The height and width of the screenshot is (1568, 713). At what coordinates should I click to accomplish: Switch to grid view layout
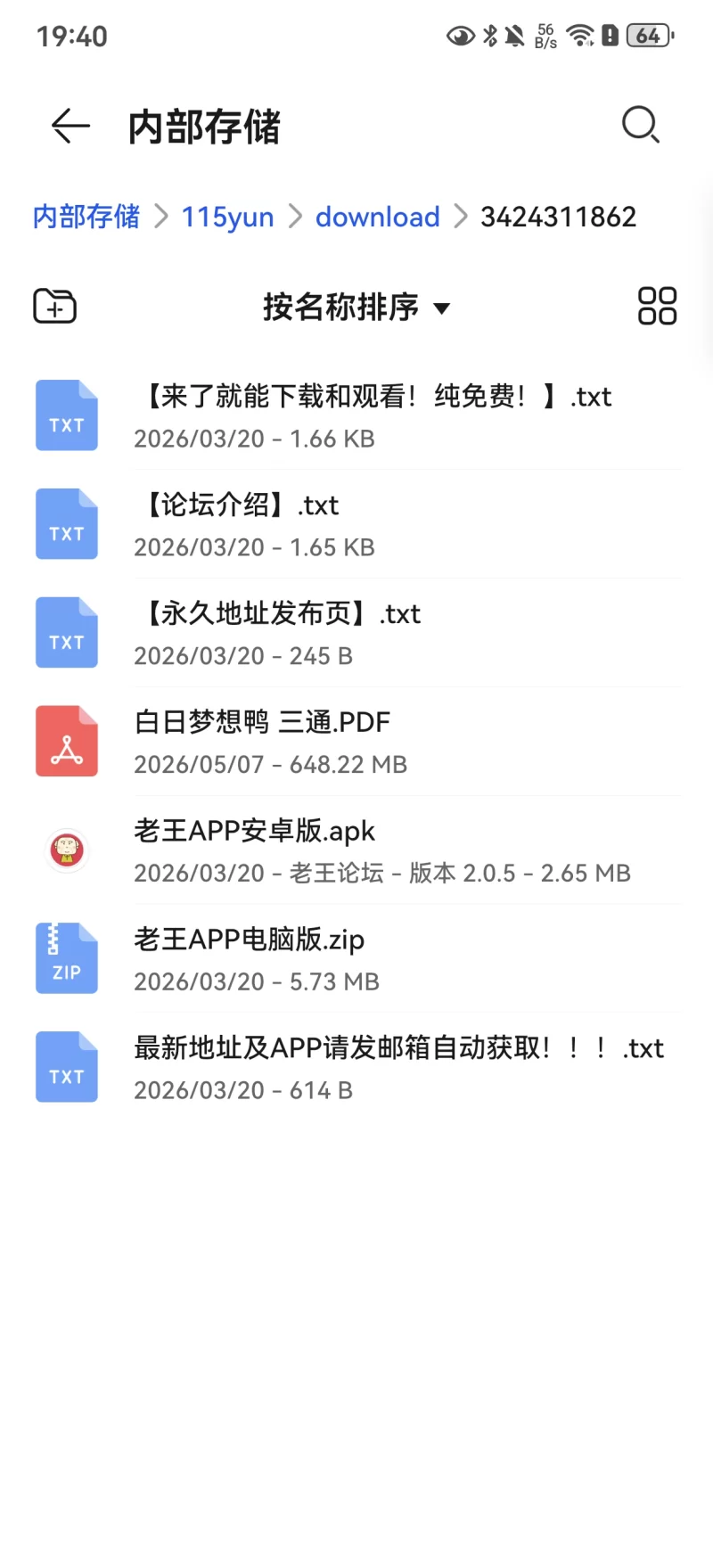point(658,306)
